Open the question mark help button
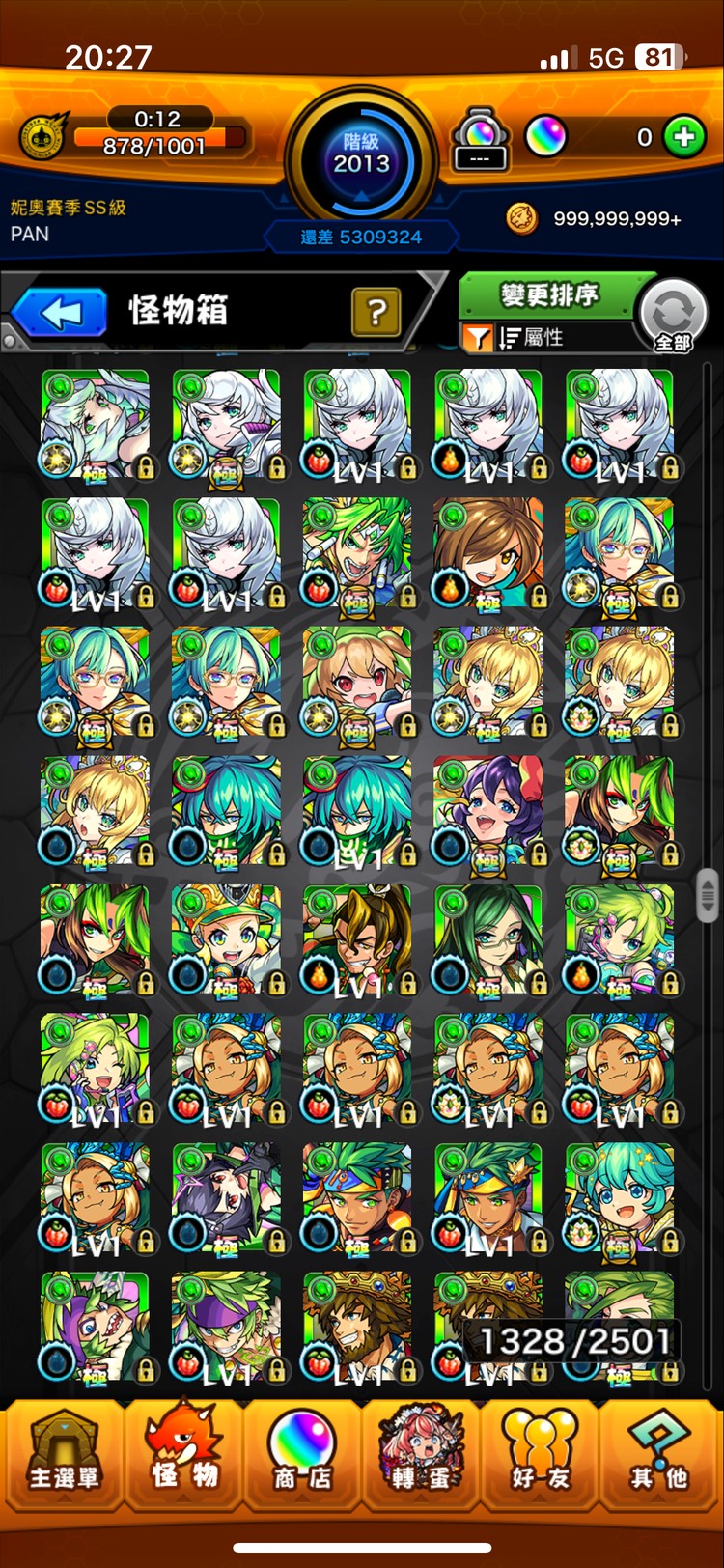724x1568 pixels. tap(376, 312)
